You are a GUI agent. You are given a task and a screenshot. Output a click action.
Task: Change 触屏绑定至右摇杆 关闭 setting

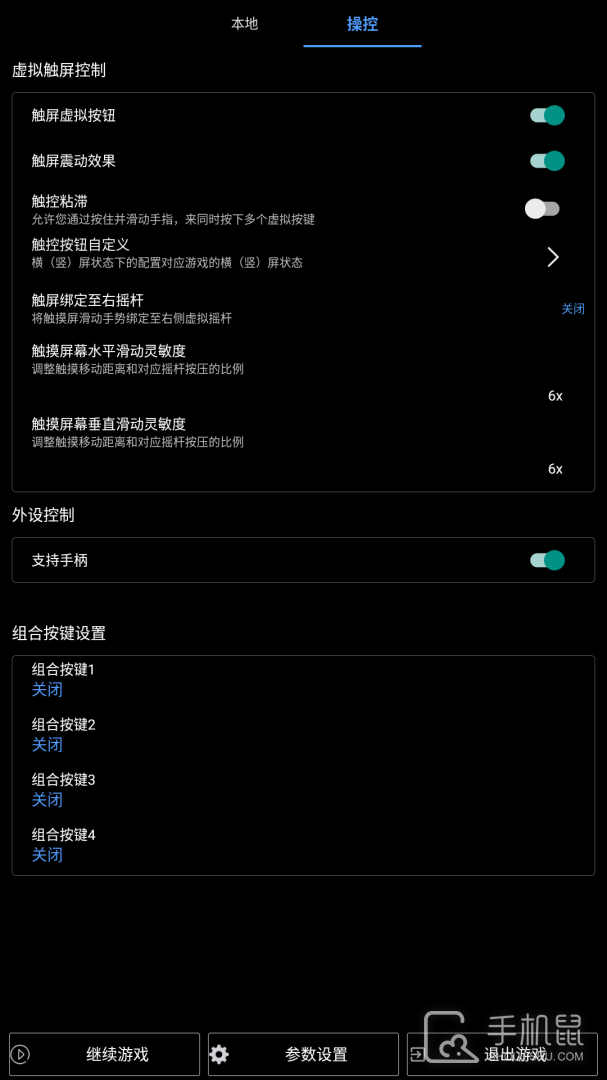click(572, 309)
